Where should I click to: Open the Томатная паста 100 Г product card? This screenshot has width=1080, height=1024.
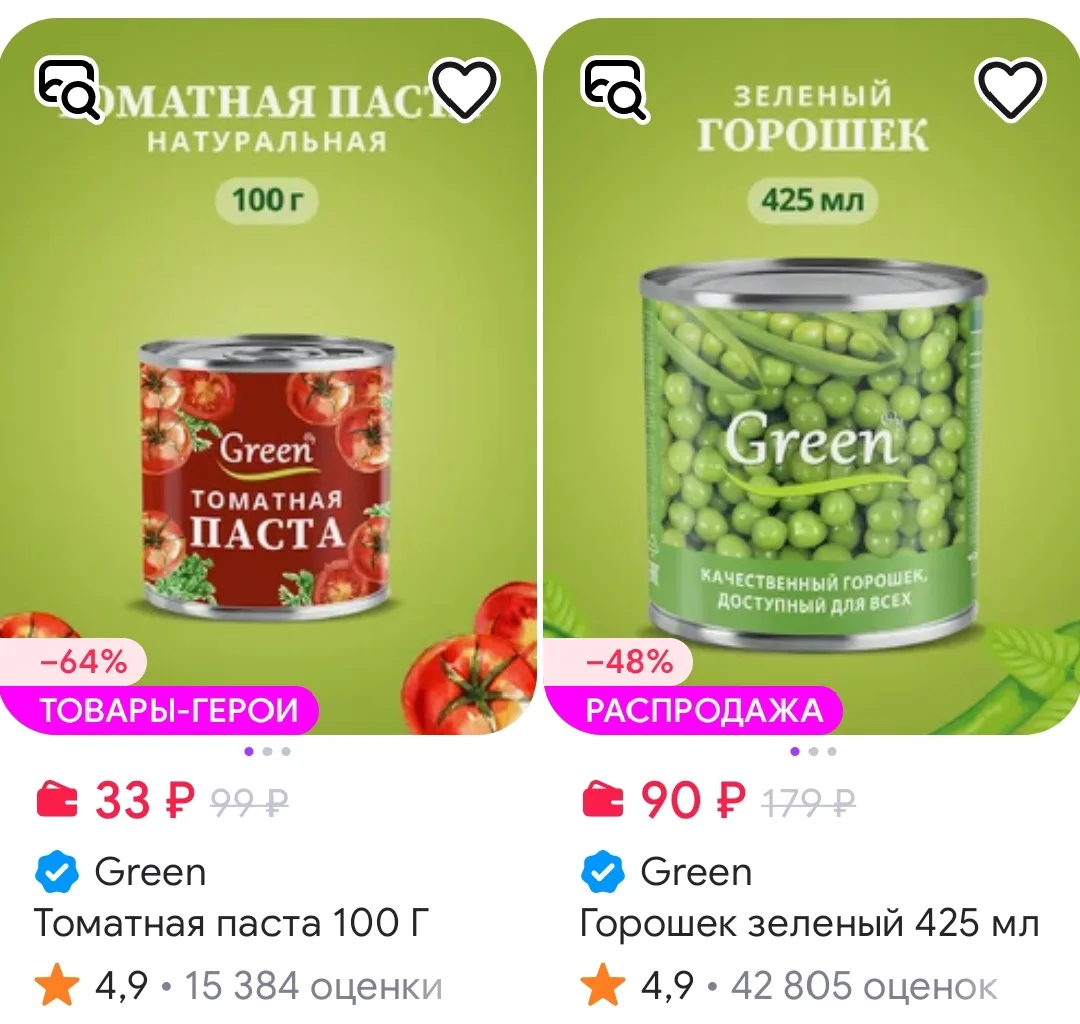click(x=231, y=923)
